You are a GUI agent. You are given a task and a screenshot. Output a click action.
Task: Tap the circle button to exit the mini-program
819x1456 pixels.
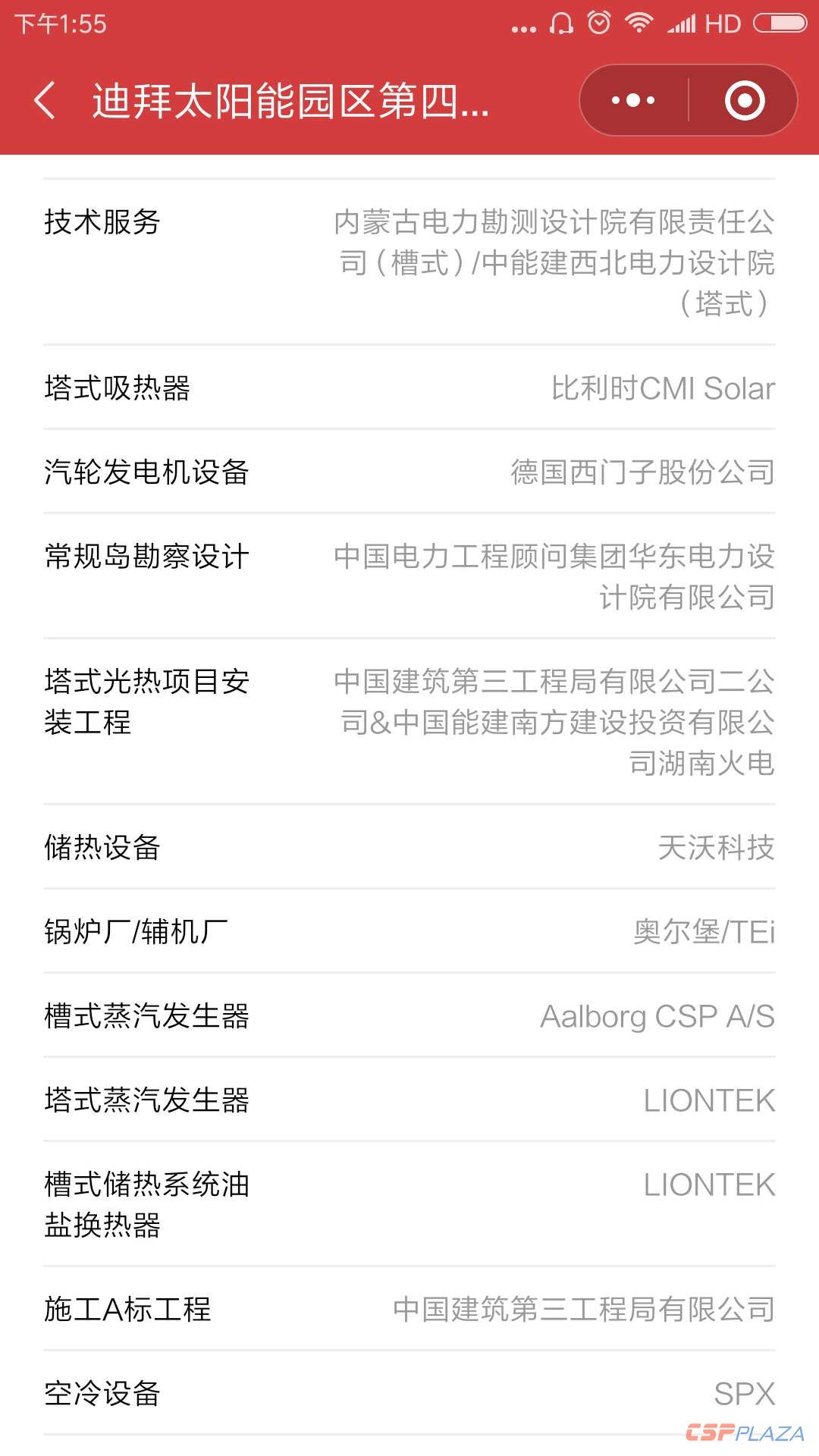(x=743, y=99)
